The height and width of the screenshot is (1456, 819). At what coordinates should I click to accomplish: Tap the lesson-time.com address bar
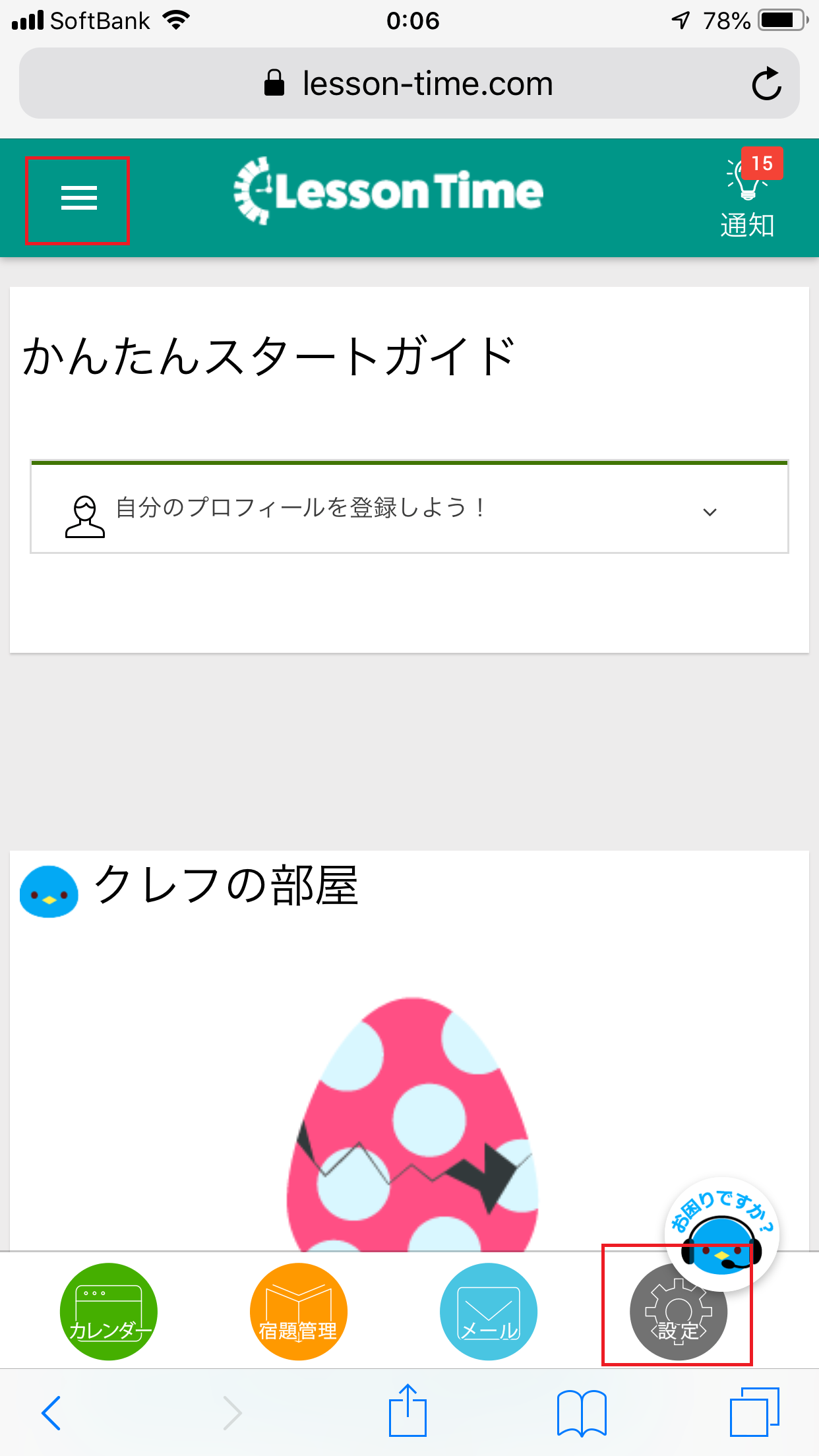click(409, 84)
